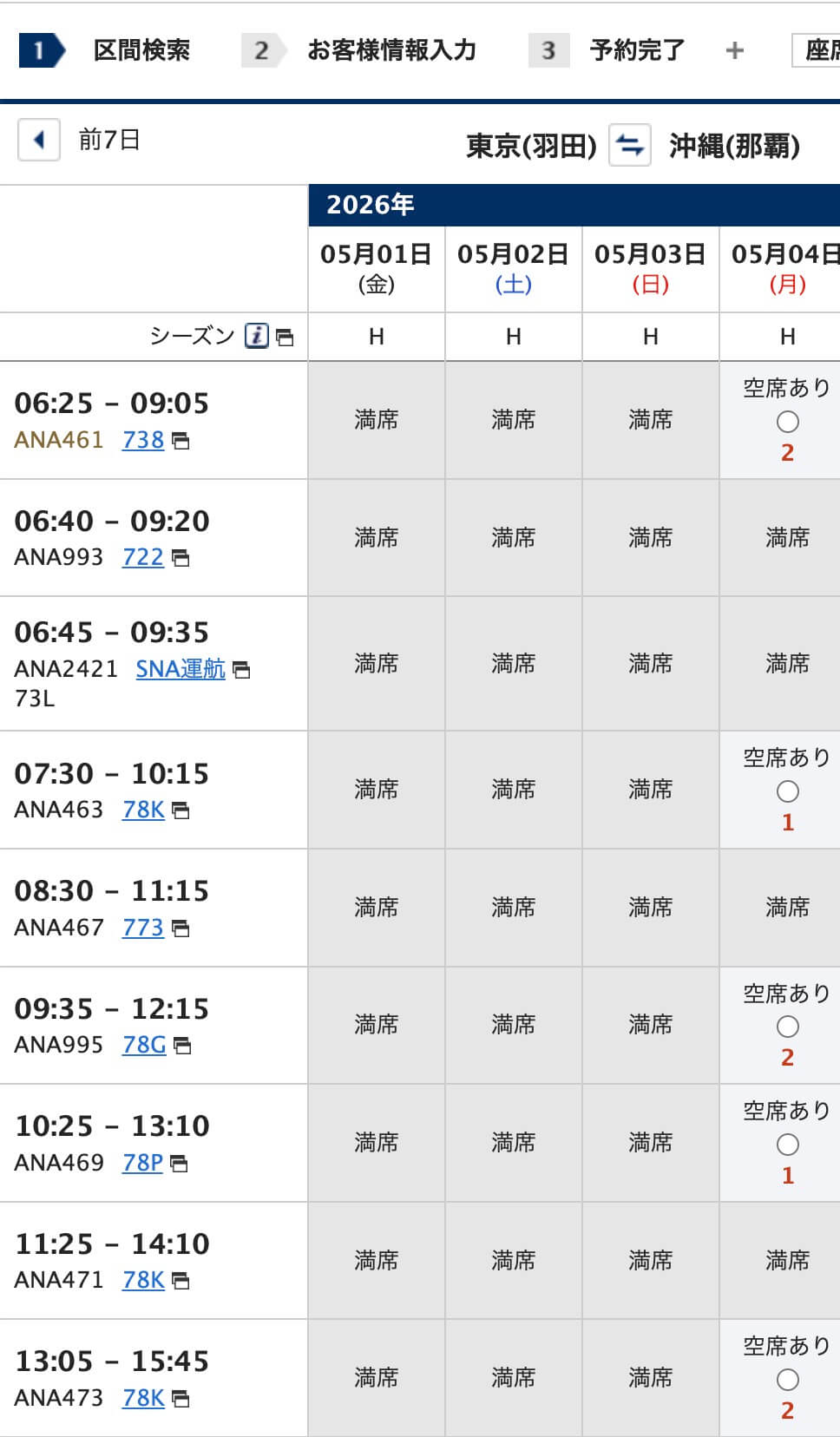Open aircraft type 738 link for ANA461

click(x=143, y=440)
